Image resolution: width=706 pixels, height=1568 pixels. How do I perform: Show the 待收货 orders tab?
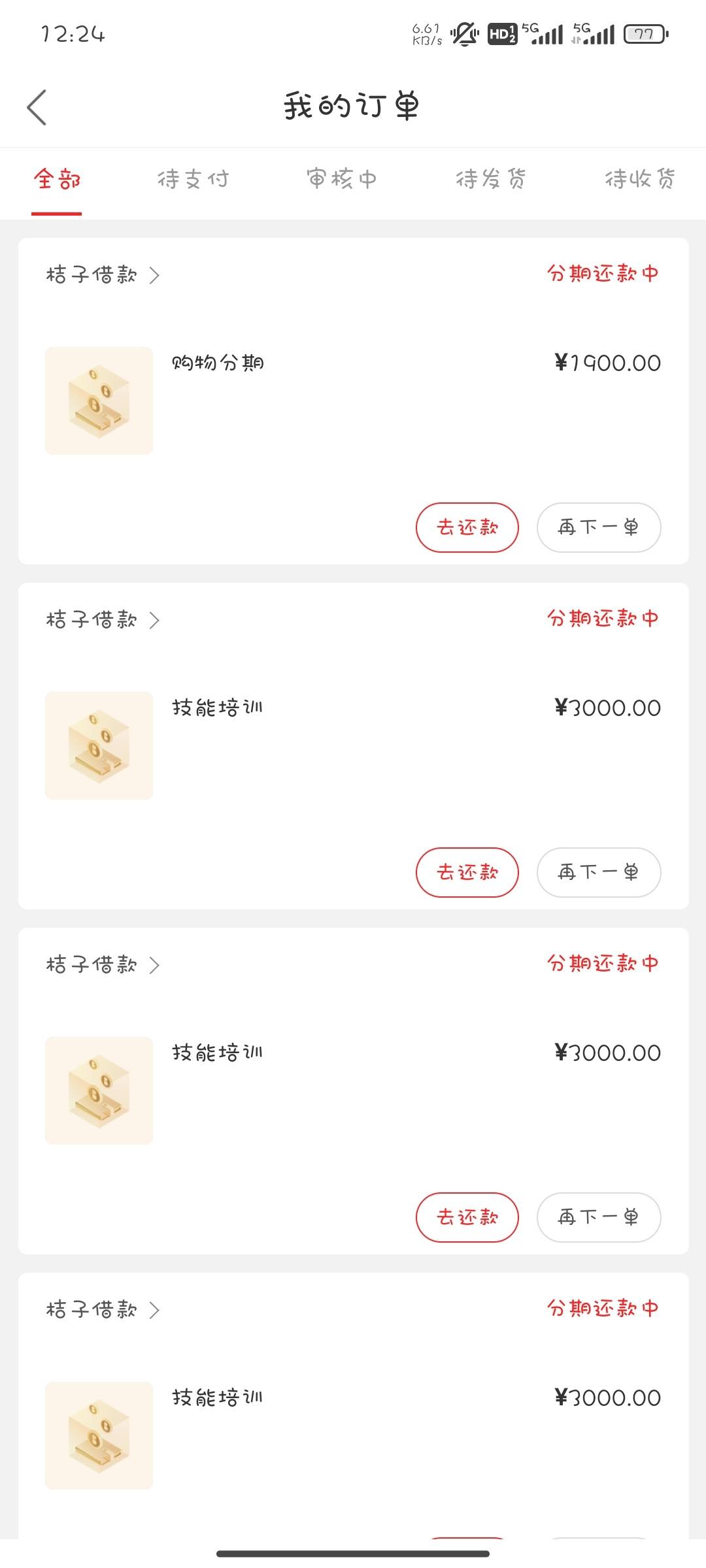point(640,179)
